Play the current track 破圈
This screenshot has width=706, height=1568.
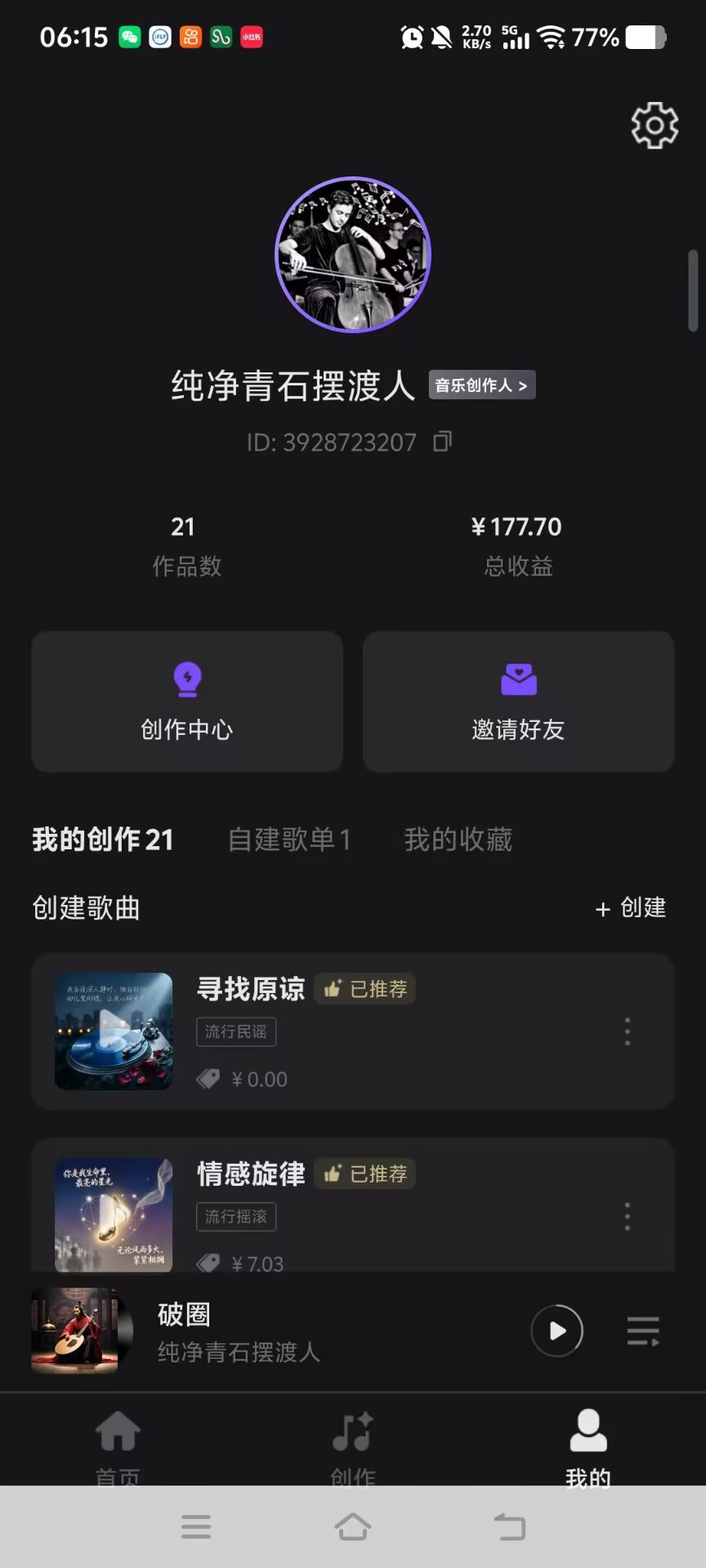[556, 1330]
